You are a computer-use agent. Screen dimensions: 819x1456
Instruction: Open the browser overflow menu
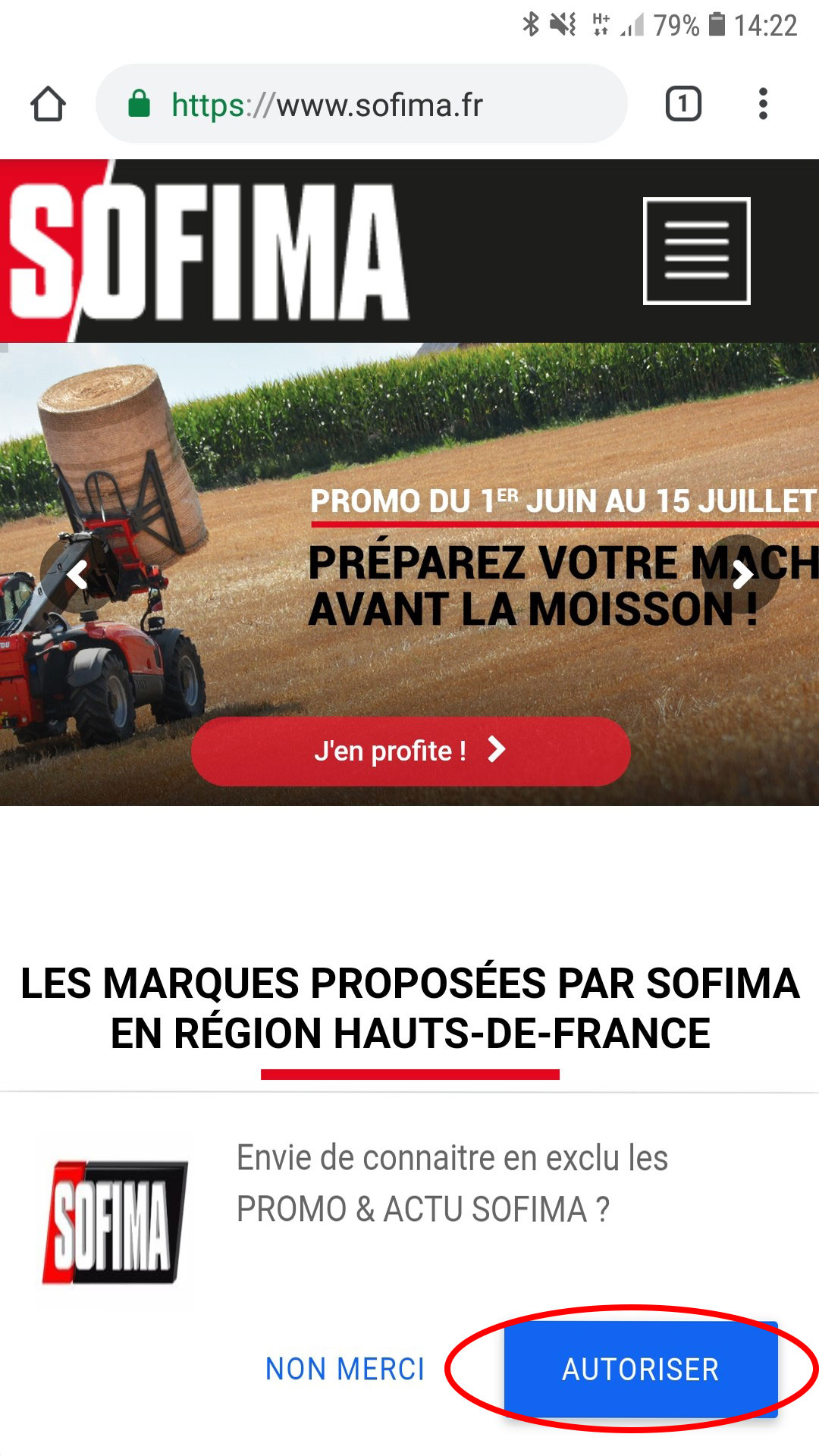click(x=763, y=104)
